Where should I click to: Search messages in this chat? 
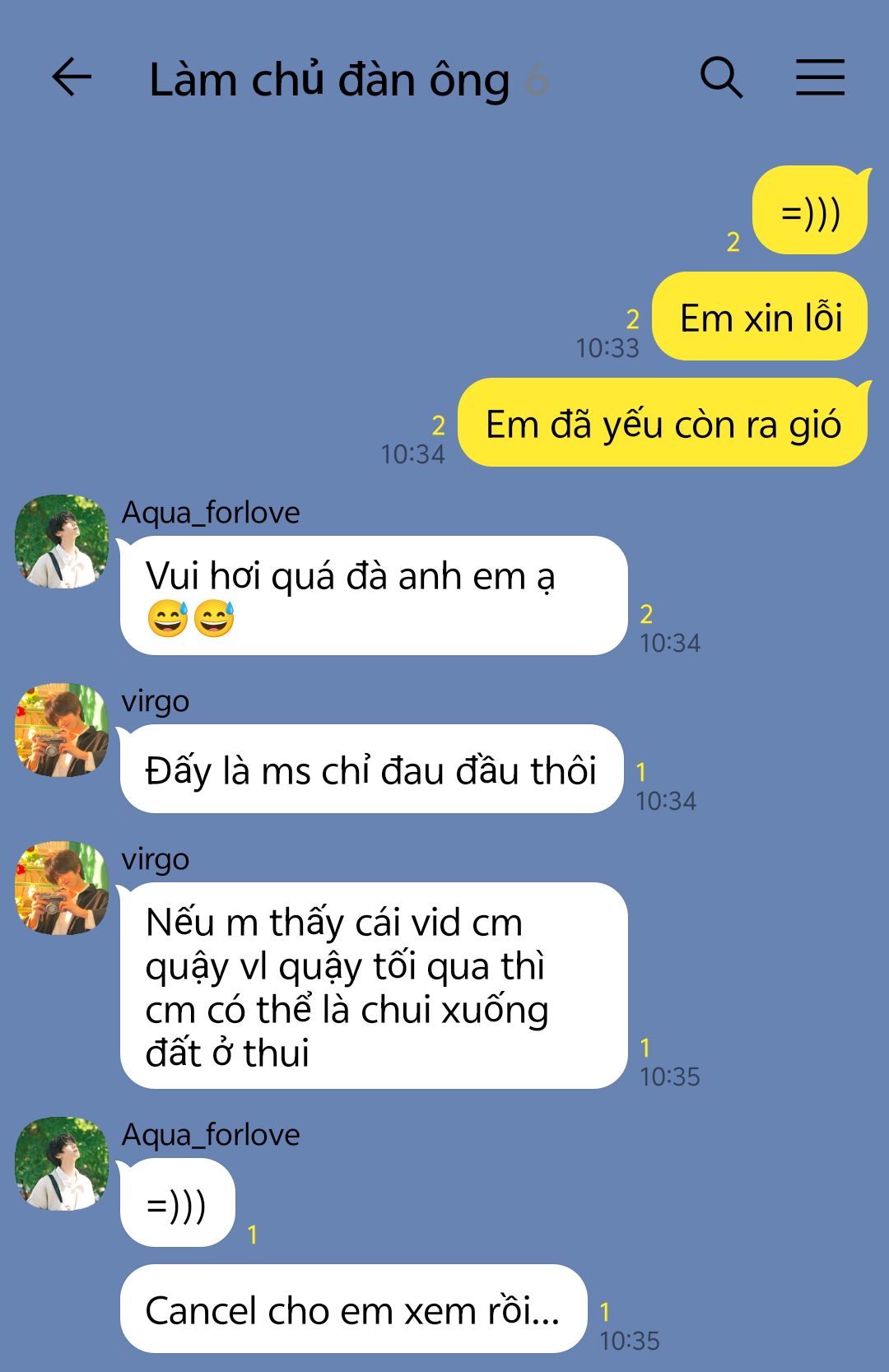pyautogui.click(x=721, y=78)
